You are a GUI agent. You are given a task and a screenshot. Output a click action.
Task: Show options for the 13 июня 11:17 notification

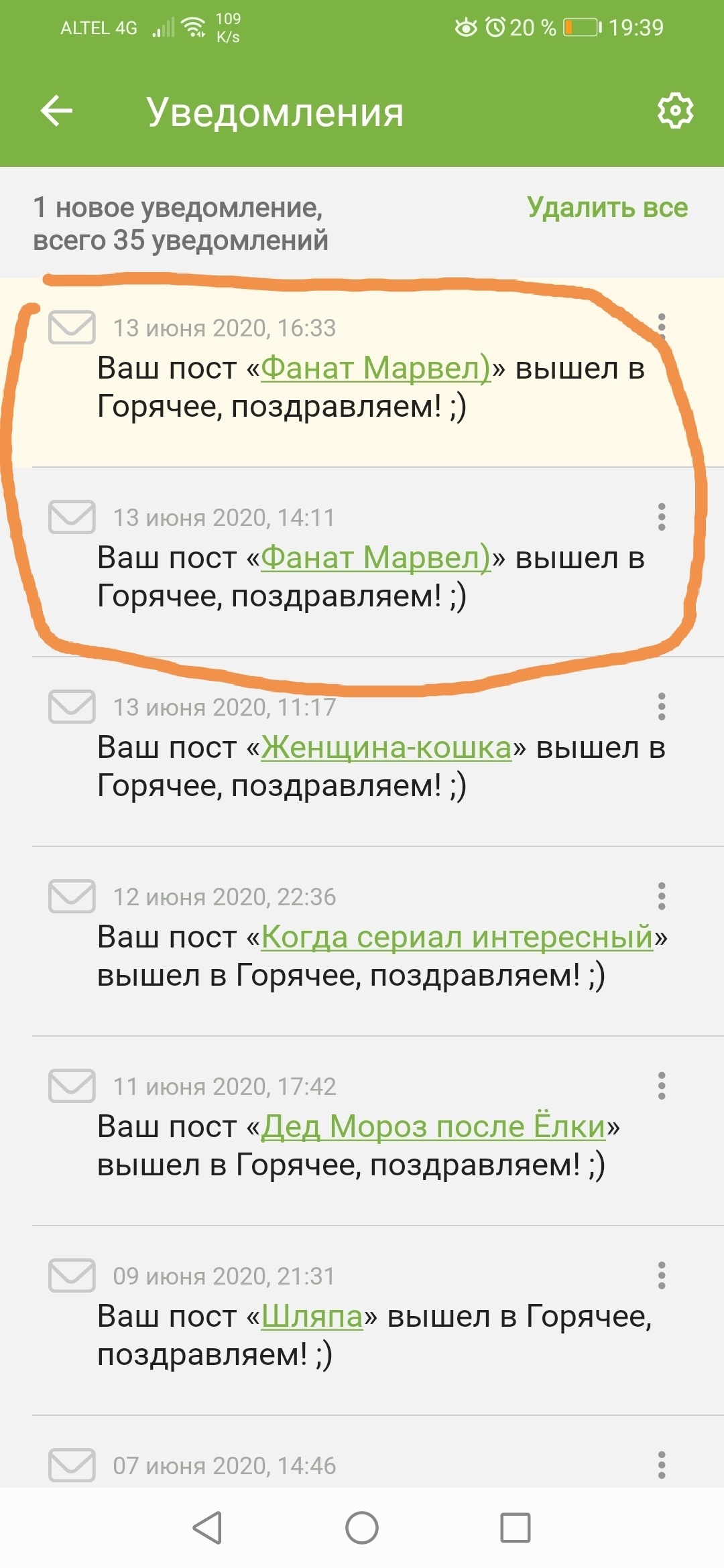click(662, 706)
